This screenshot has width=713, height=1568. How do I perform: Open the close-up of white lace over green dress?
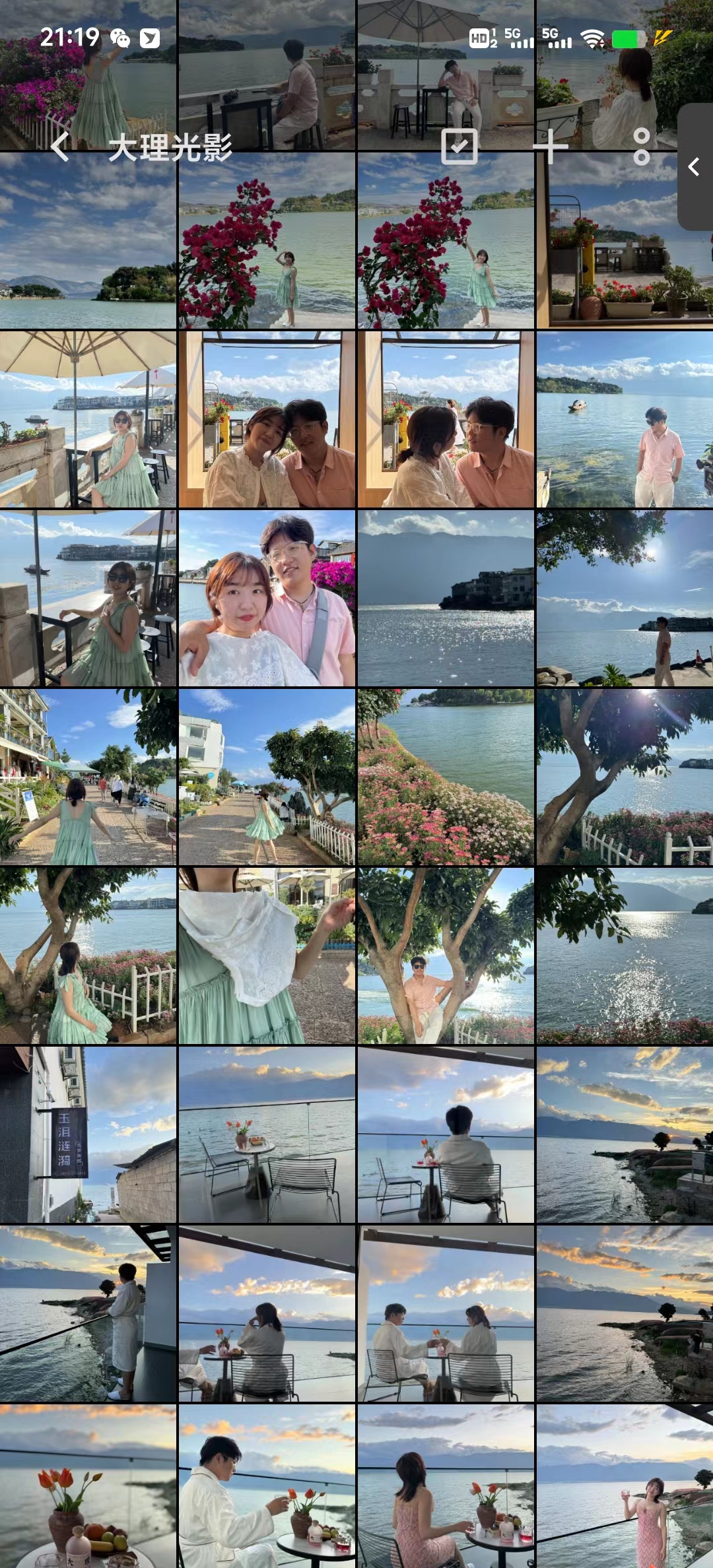[x=267, y=956]
